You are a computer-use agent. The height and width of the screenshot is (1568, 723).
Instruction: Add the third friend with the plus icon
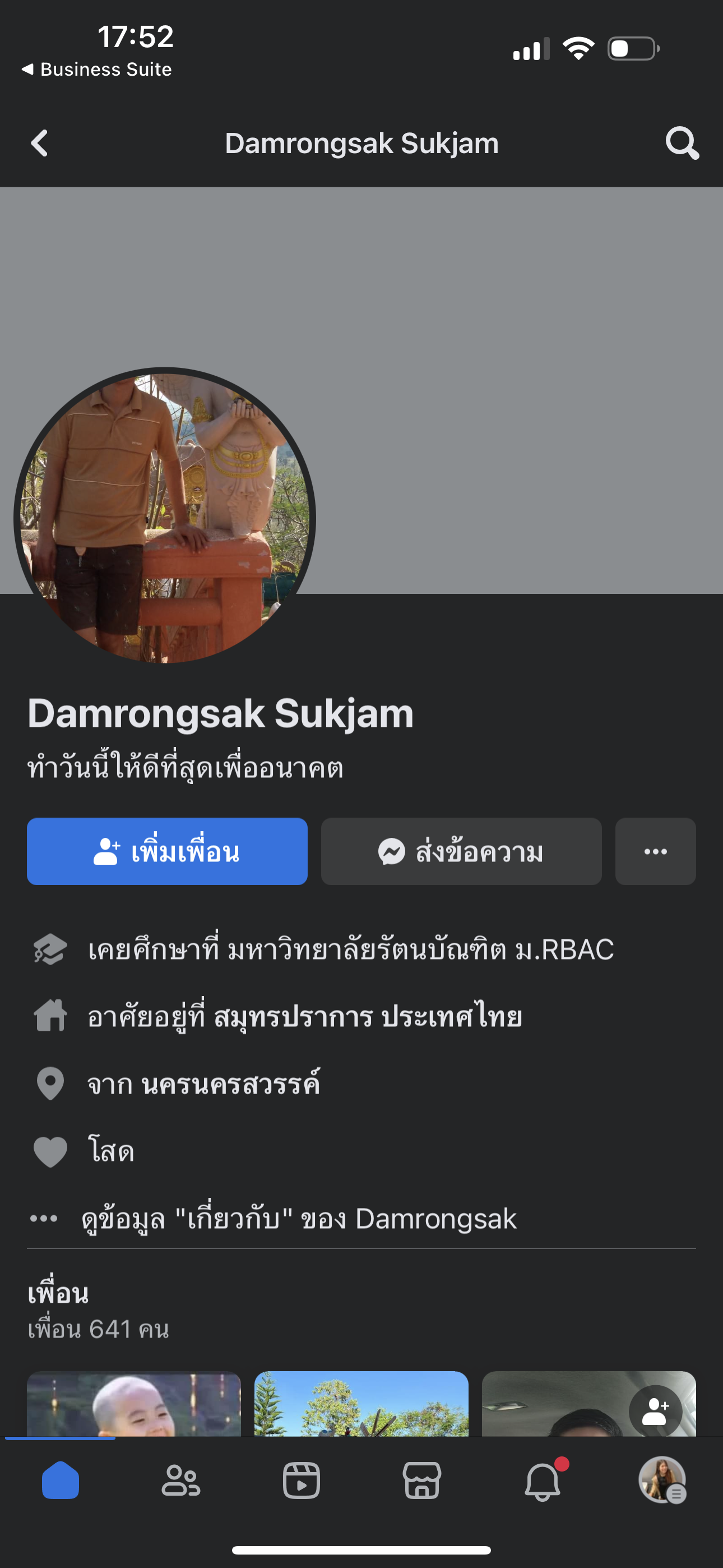[x=655, y=1411]
